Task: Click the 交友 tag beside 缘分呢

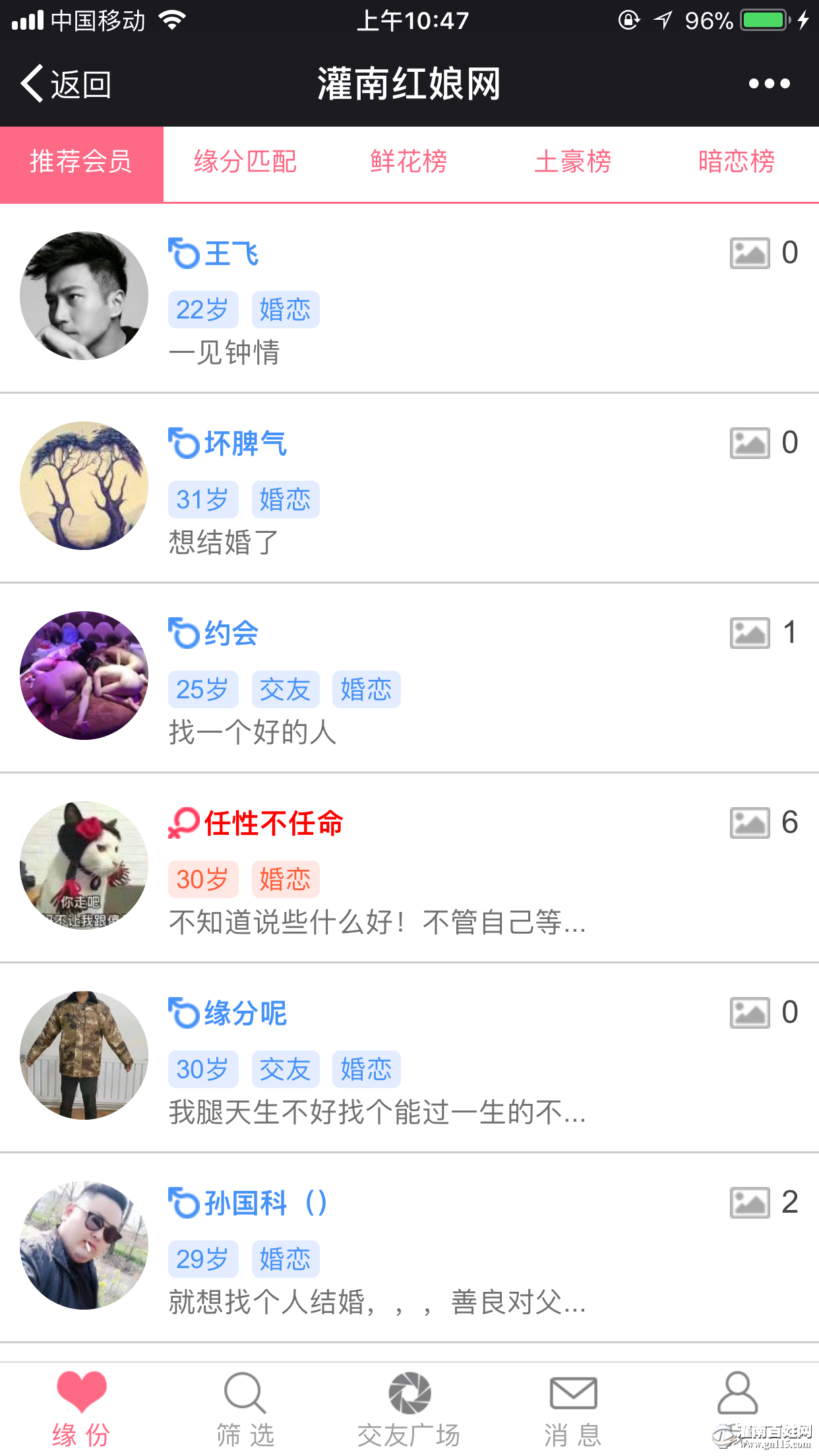Action: pos(285,1069)
